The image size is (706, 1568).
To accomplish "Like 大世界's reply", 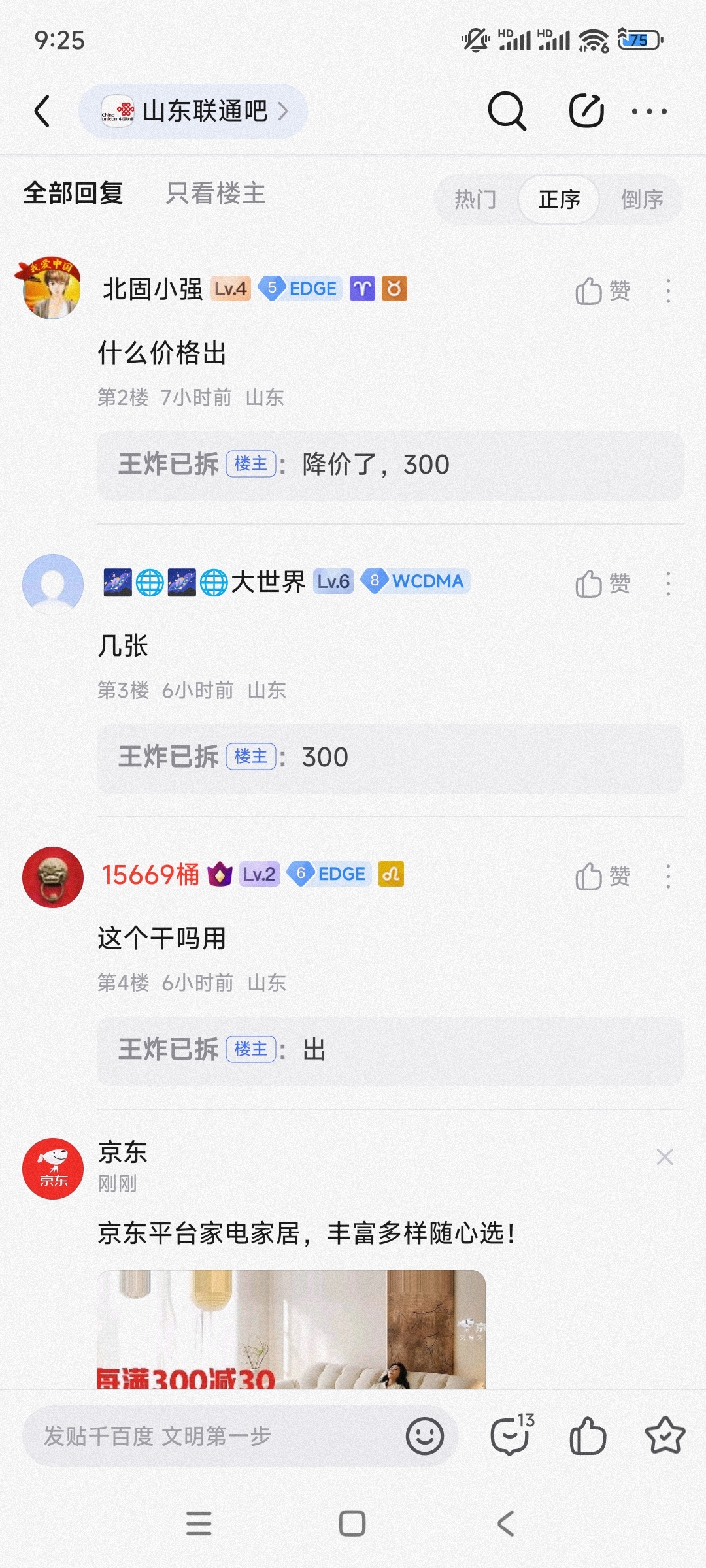I will (602, 583).
